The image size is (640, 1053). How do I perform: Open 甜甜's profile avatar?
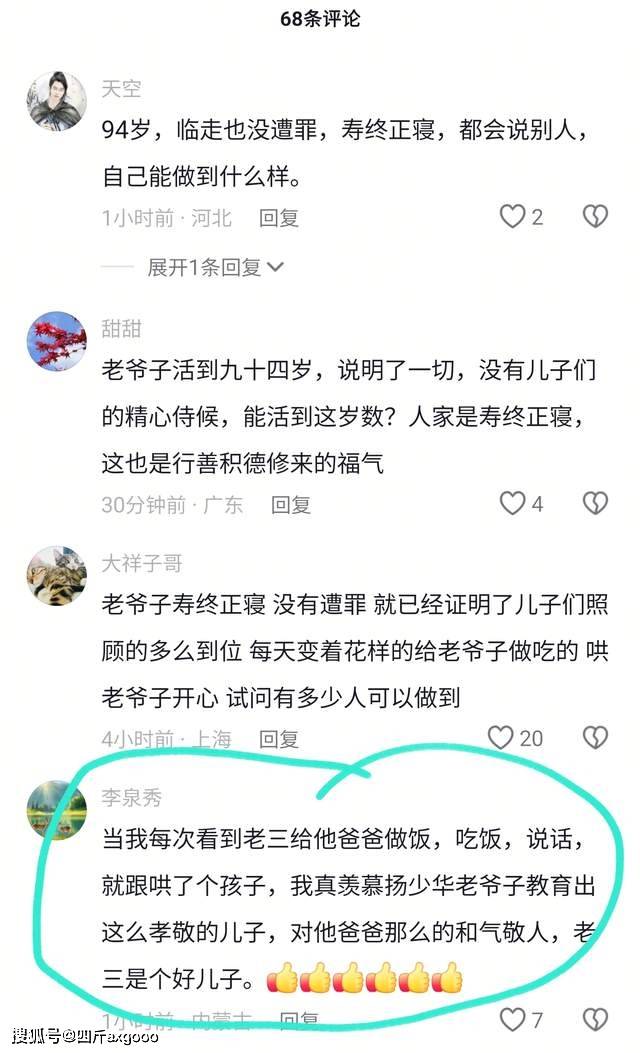[56, 342]
